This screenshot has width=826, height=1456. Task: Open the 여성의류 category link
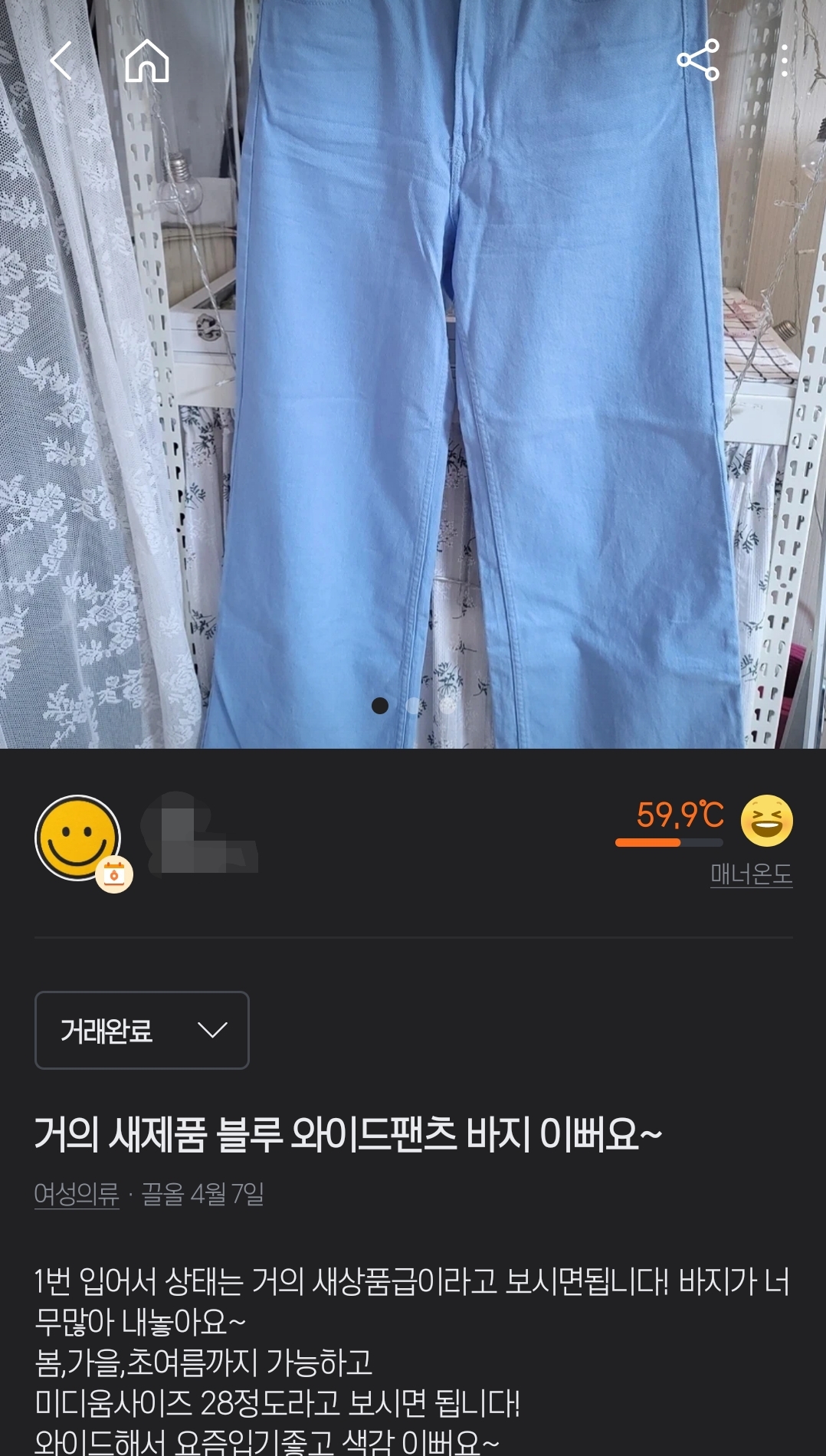tap(77, 1194)
